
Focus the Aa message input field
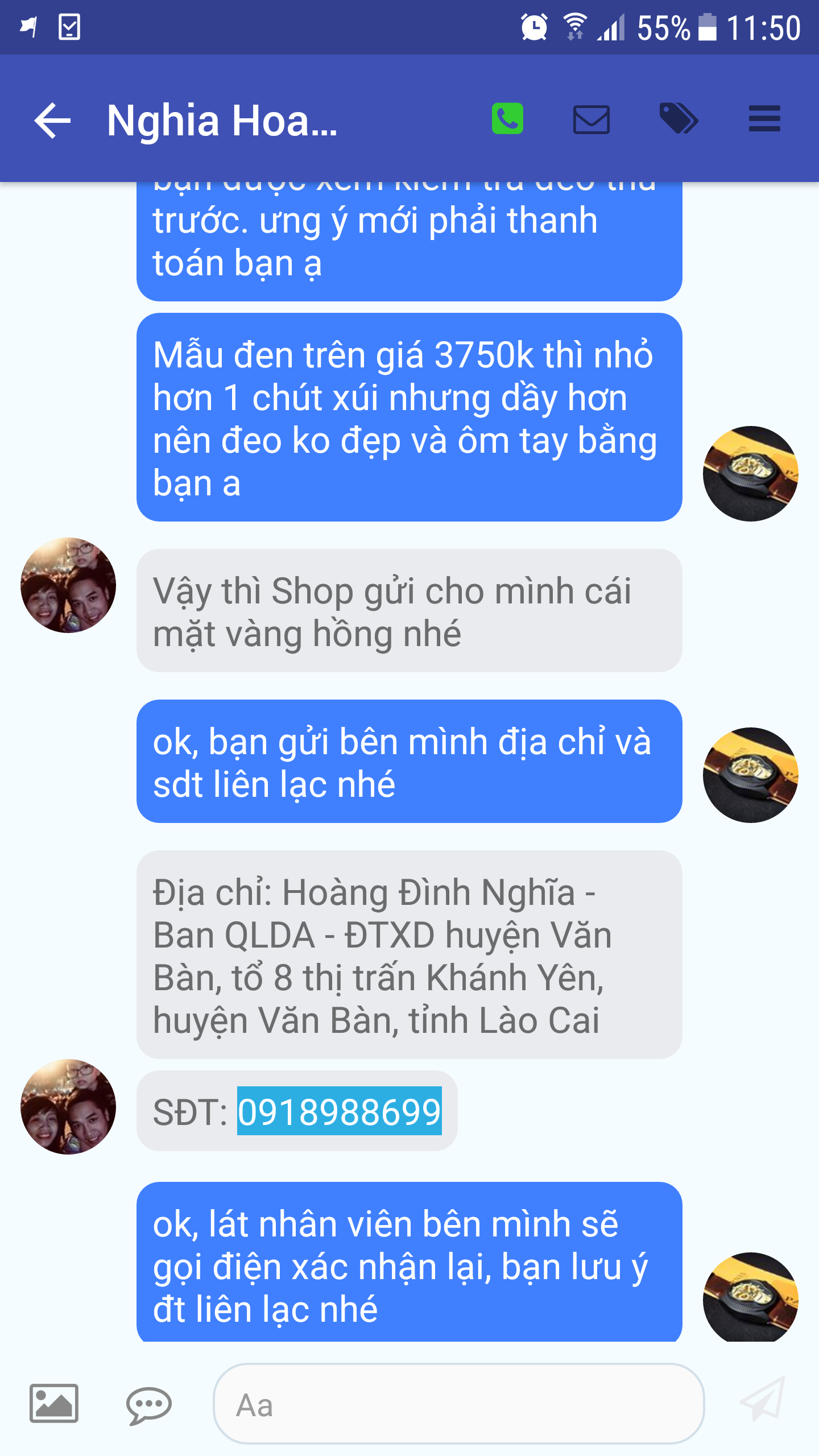coord(458,1405)
